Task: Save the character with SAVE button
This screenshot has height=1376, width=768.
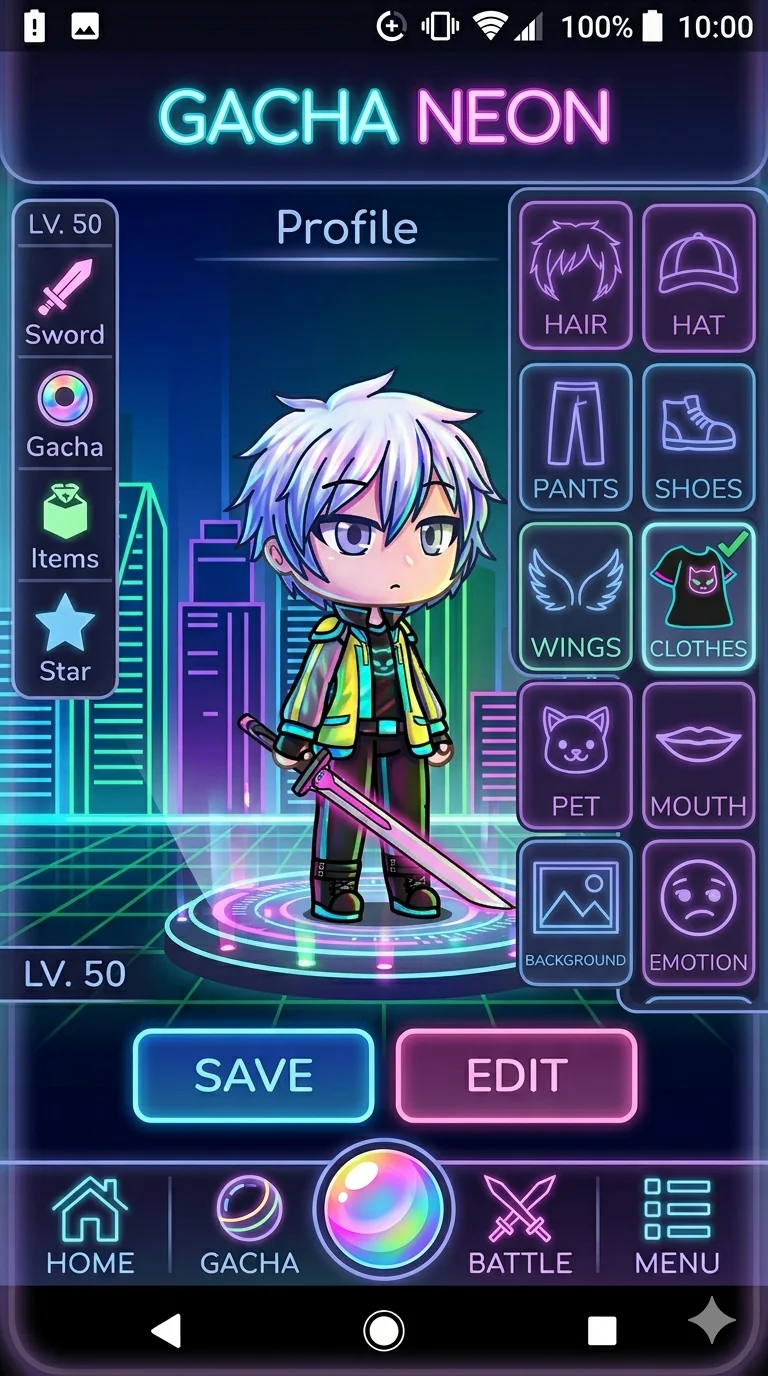Action: (x=254, y=1076)
